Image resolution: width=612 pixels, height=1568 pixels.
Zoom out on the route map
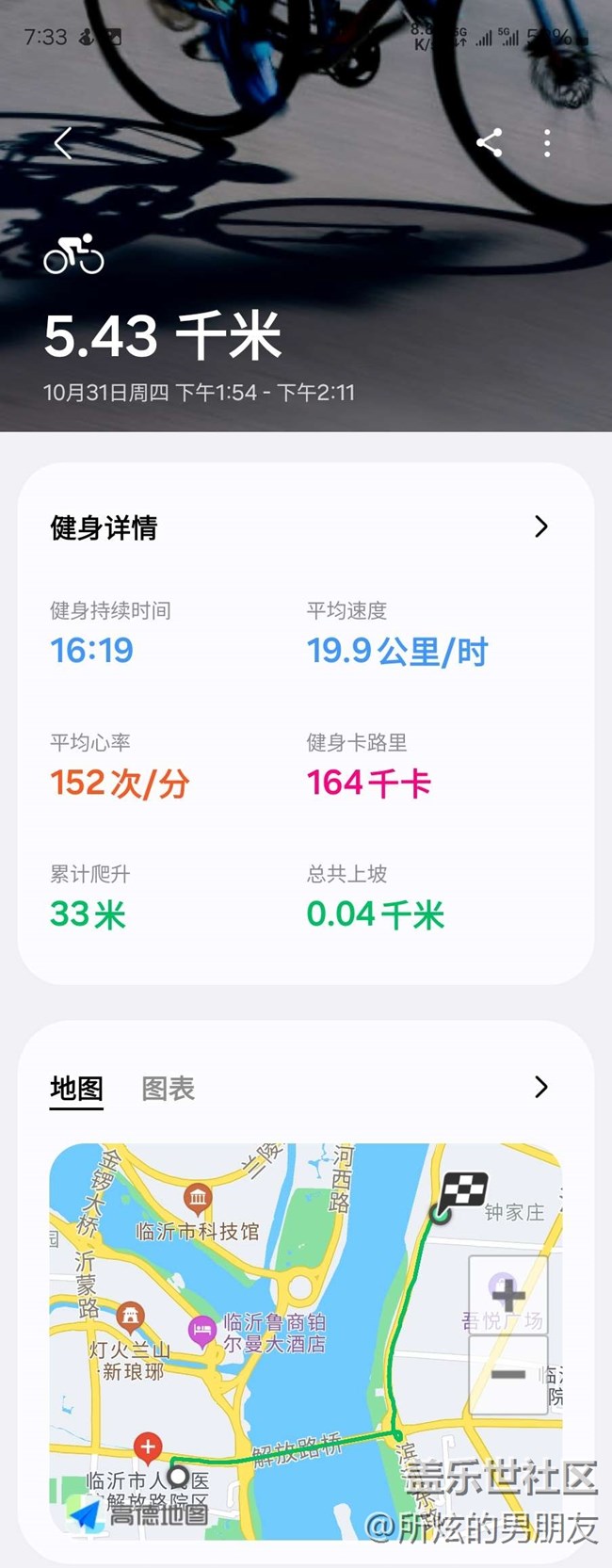[x=507, y=1374]
